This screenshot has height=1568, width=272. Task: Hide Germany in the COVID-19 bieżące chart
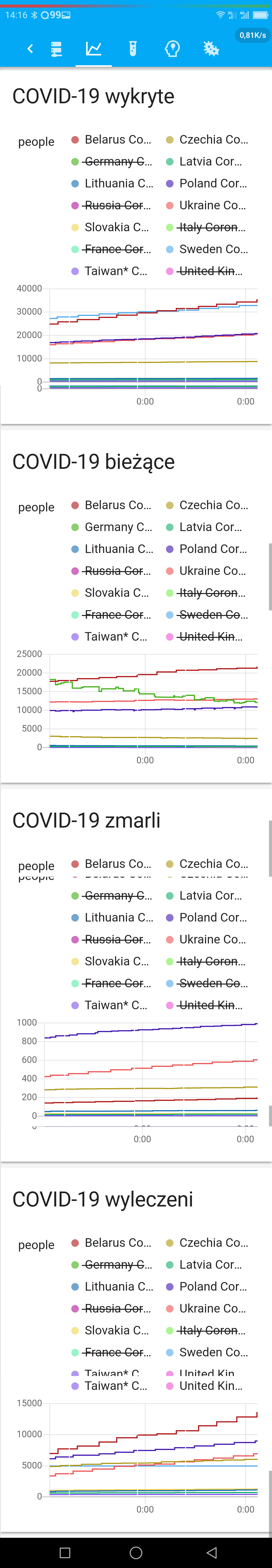tap(113, 527)
